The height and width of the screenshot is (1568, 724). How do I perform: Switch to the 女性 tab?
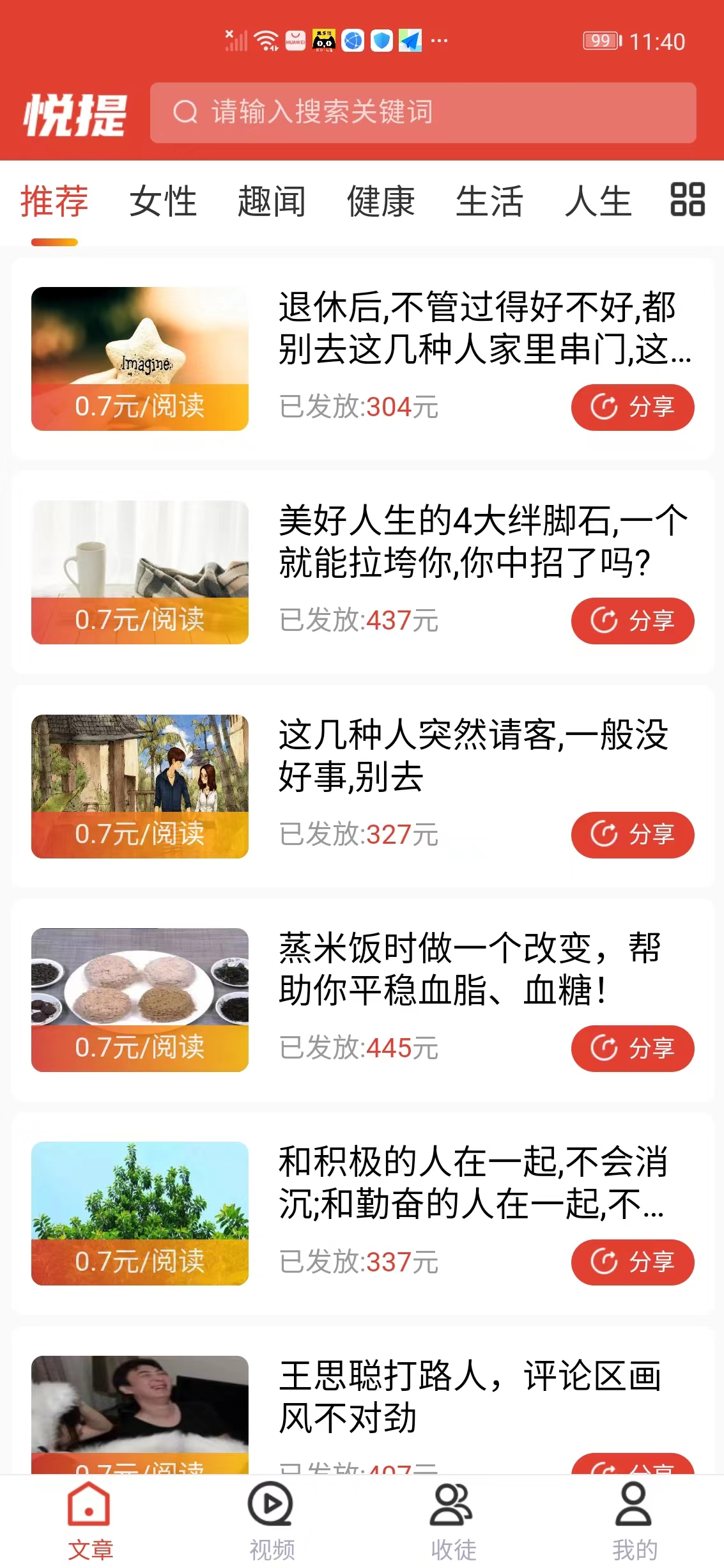click(163, 201)
